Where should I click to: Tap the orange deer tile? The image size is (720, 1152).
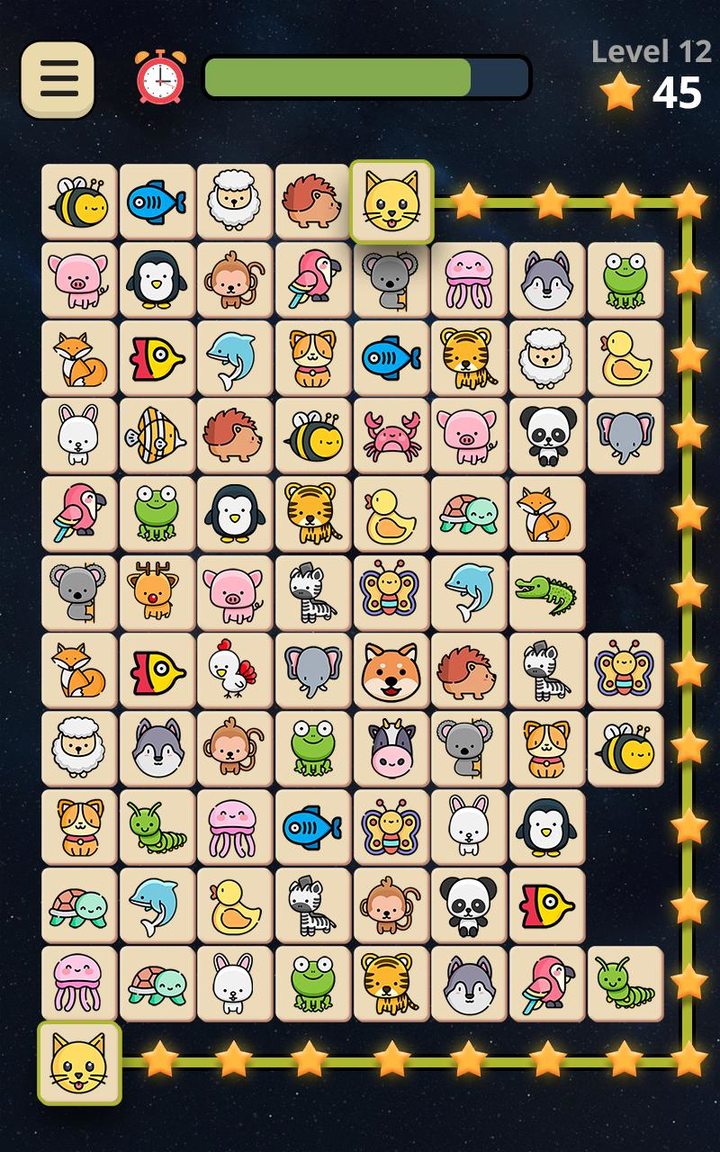coord(157,593)
